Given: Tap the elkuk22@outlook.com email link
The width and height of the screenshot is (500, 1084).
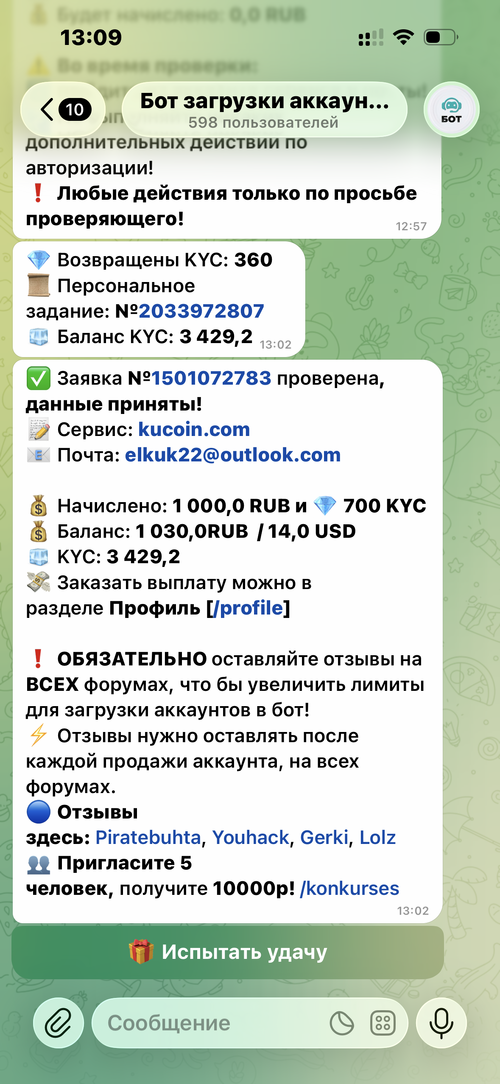Looking at the screenshot, I should point(232,455).
